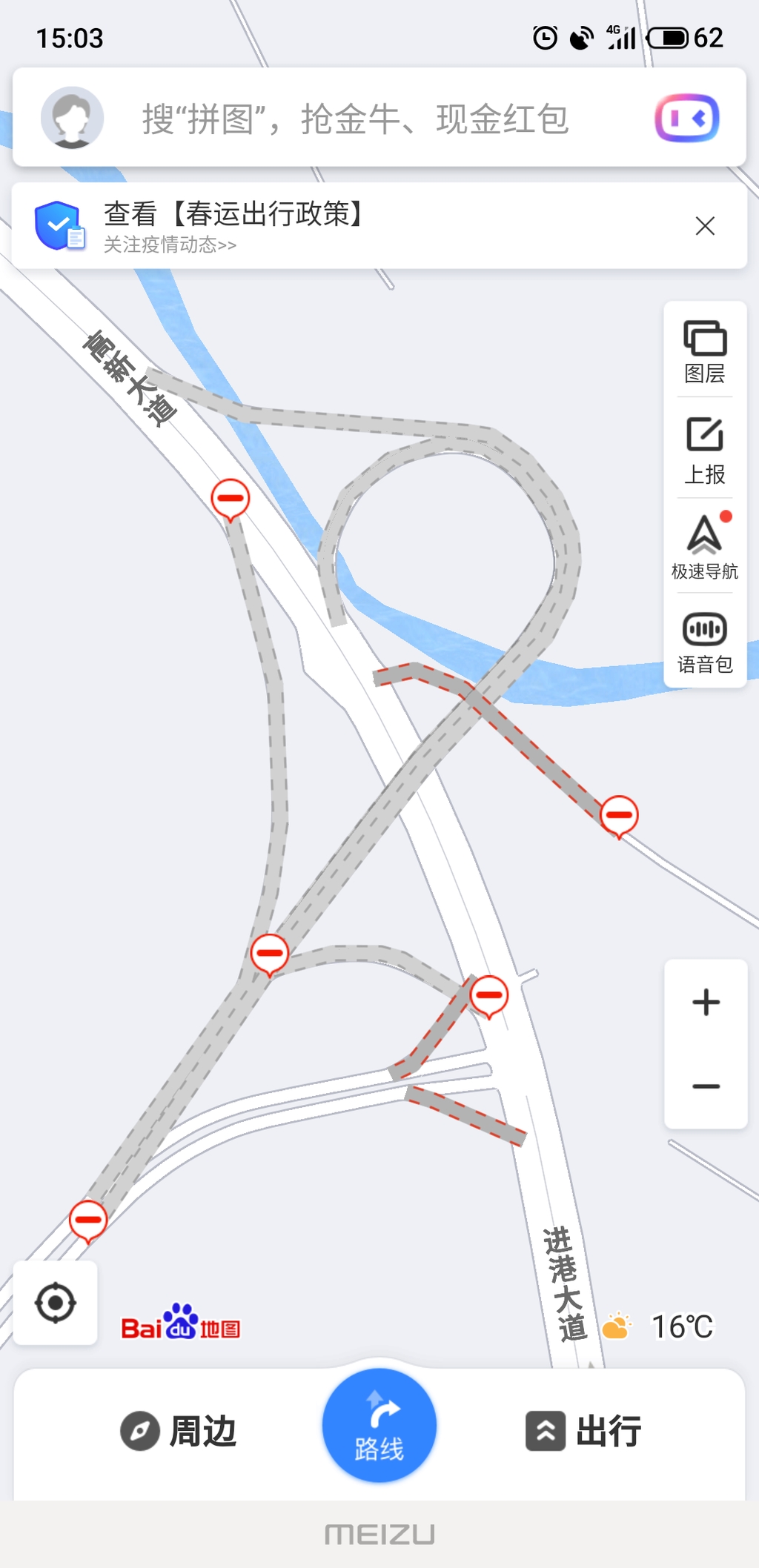Open the profile avatar

[x=72, y=118]
